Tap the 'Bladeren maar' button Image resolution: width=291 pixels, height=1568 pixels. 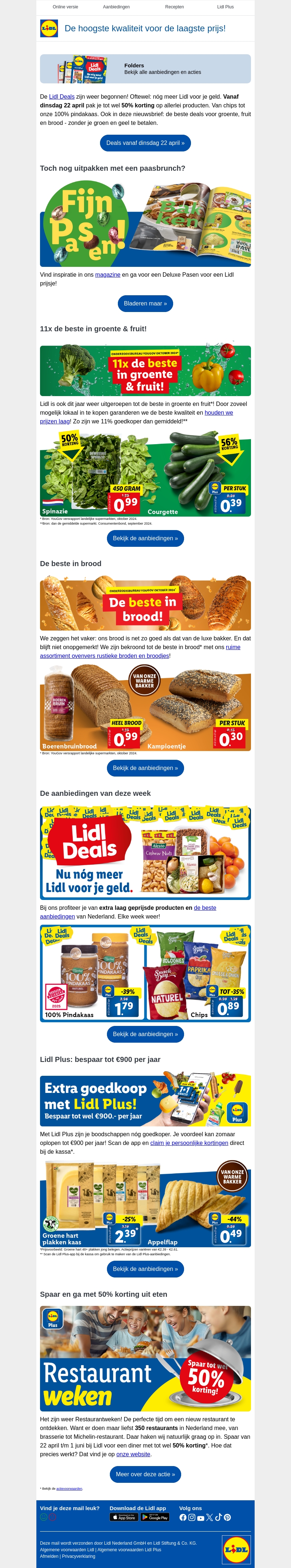pos(145,303)
